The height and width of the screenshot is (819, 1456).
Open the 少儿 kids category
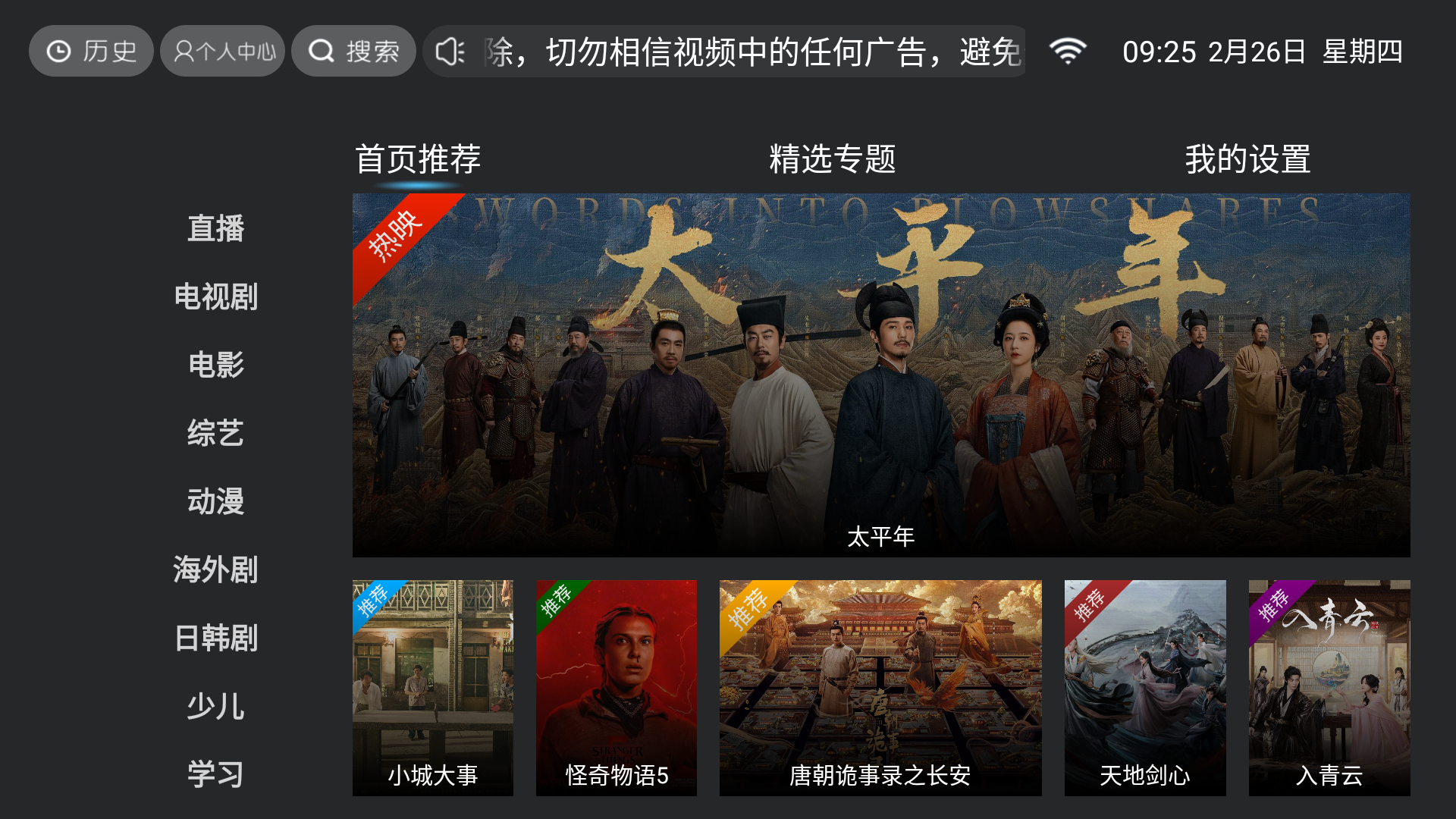[216, 706]
